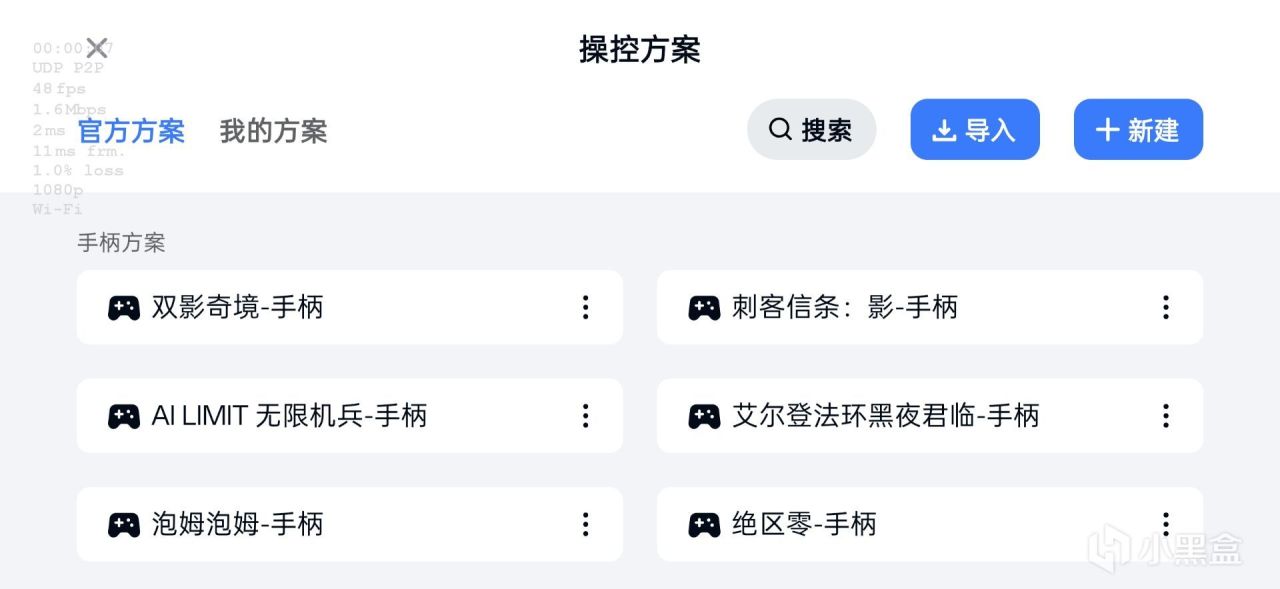The width and height of the screenshot is (1280, 589).
Task: Close the 操控方案 panel
Action: pos(96,47)
